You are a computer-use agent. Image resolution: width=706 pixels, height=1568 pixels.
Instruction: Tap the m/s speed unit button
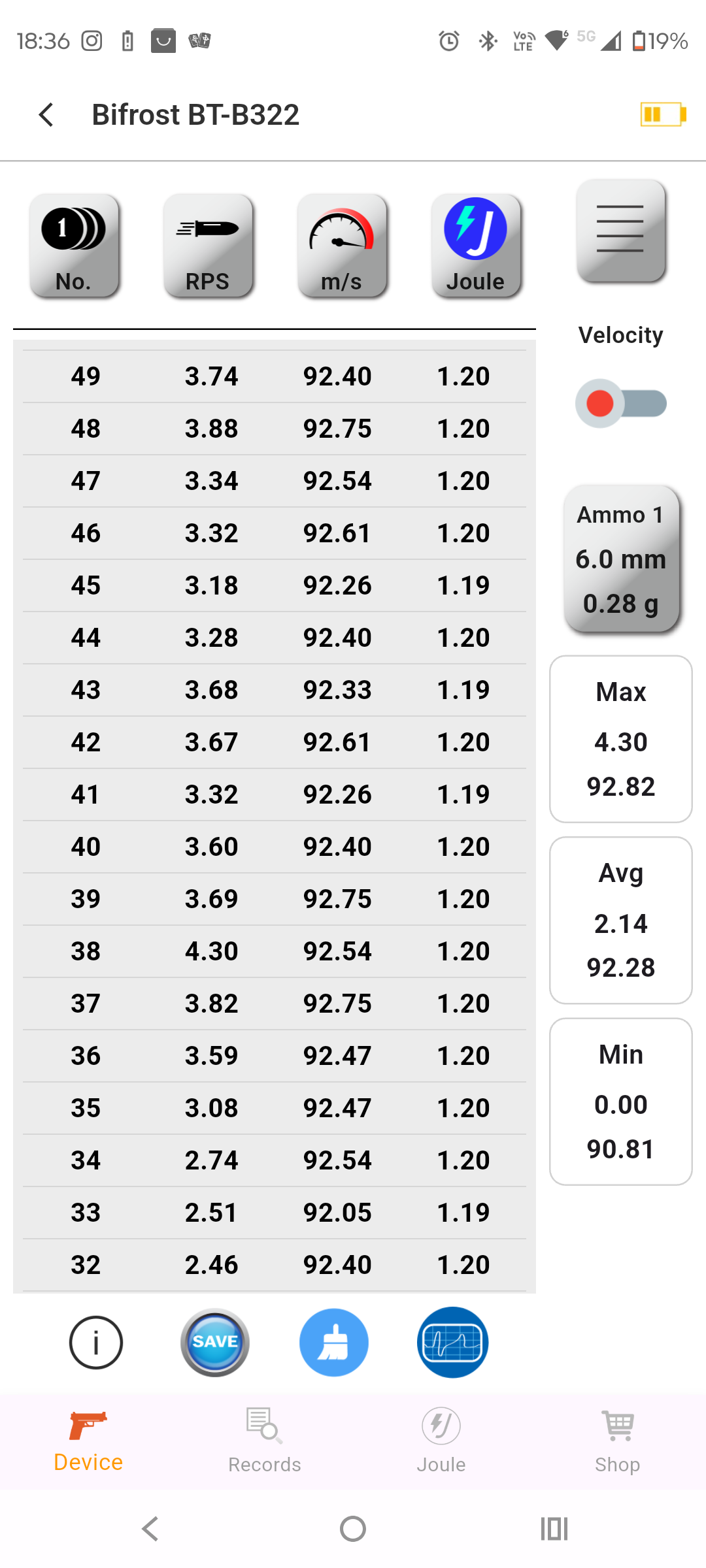[342, 246]
